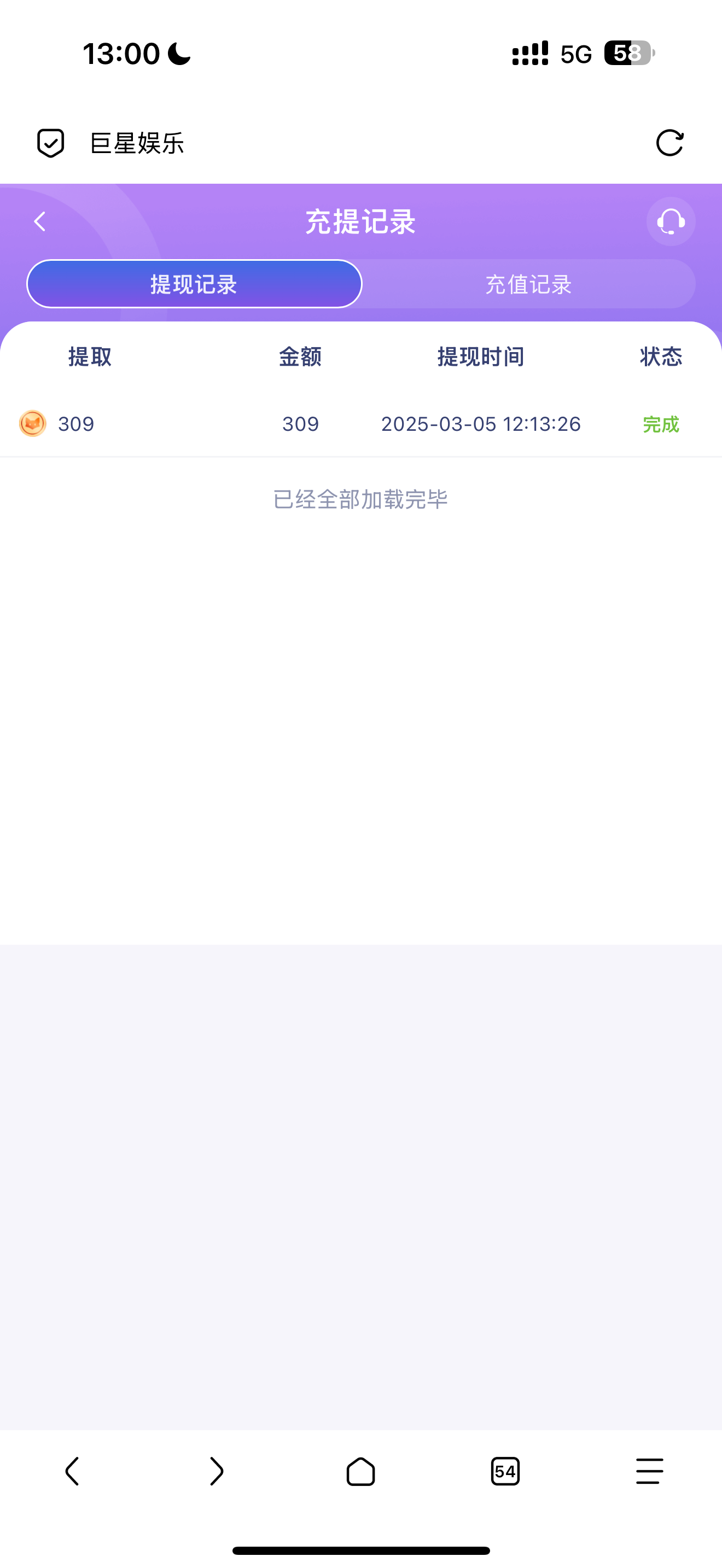Viewport: 722px width, 1568px height.
Task: Select the 提现记录 tab
Action: click(194, 284)
